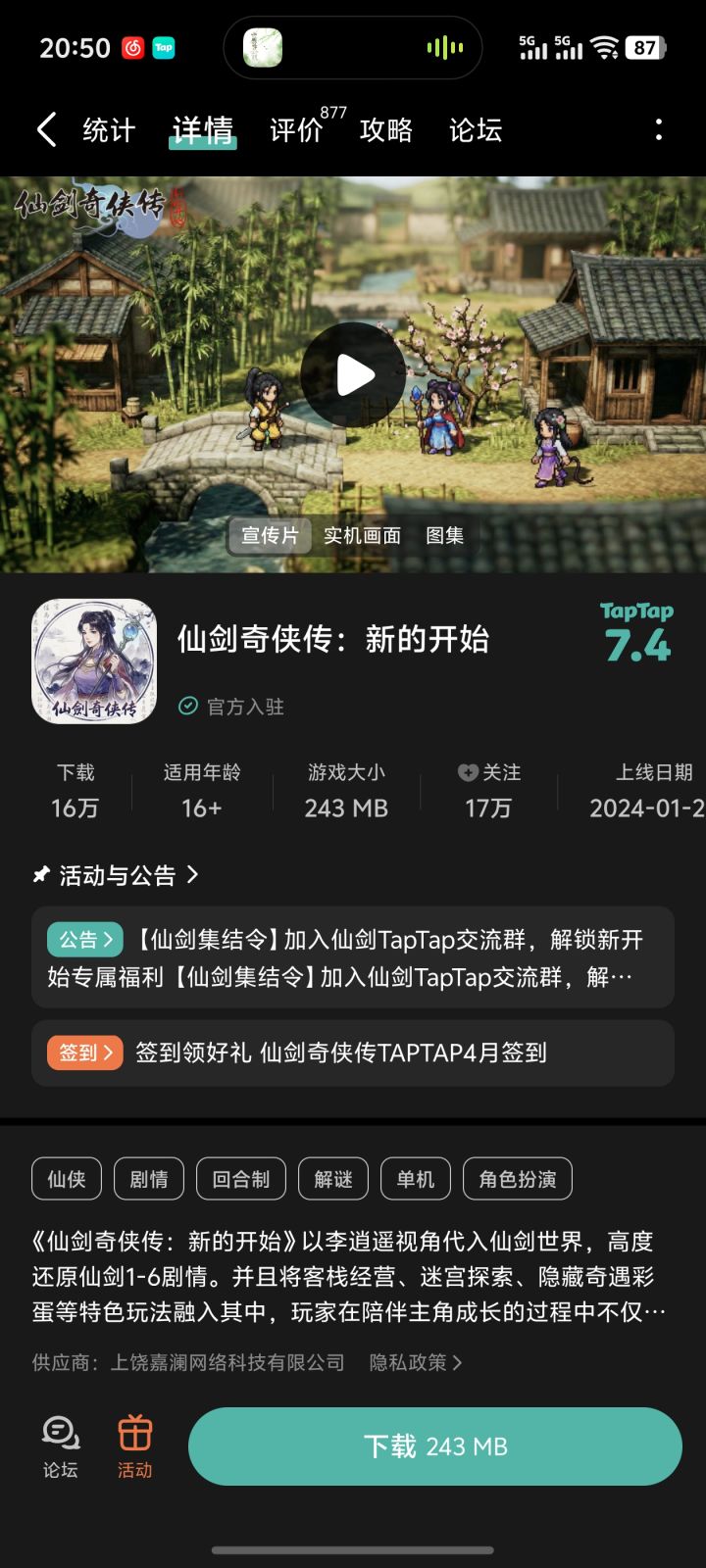The width and height of the screenshot is (706, 1568).
Task: Open the 签到 check-in announcement chevron
Action: (x=84, y=1053)
